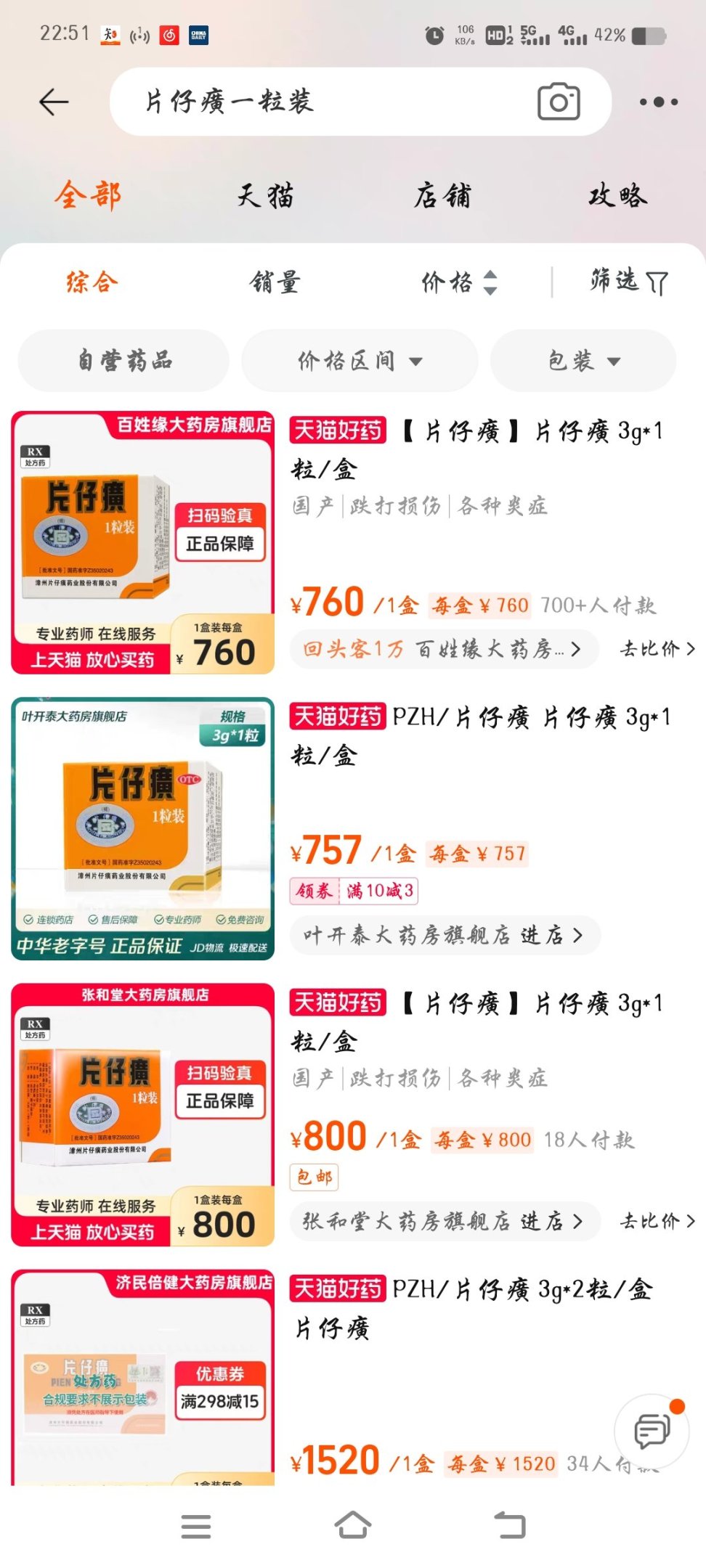Select the 自营药品 filter chip
The width and height of the screenshot is (706, 1568).
pos(124,361)
